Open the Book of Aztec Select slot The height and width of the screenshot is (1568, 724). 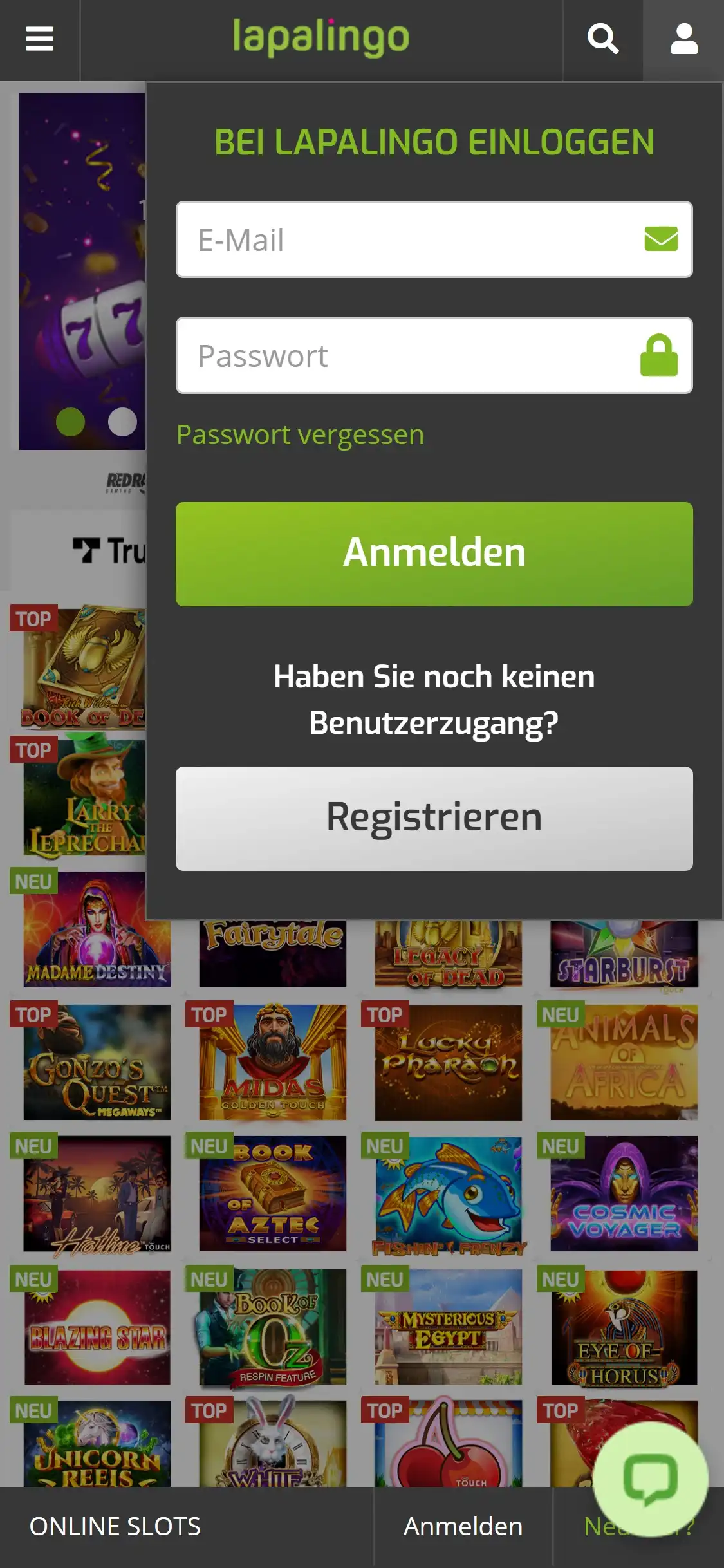pos(273,1193)
